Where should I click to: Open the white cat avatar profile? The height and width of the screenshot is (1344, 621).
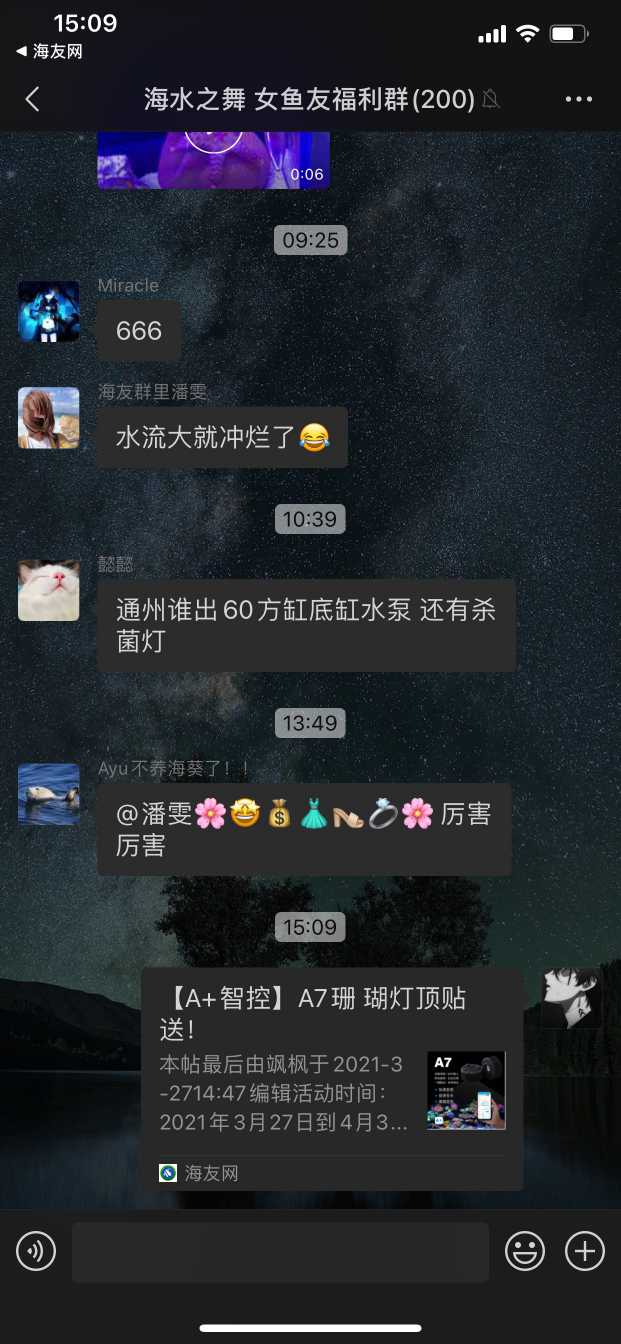[x=48, y=590]
